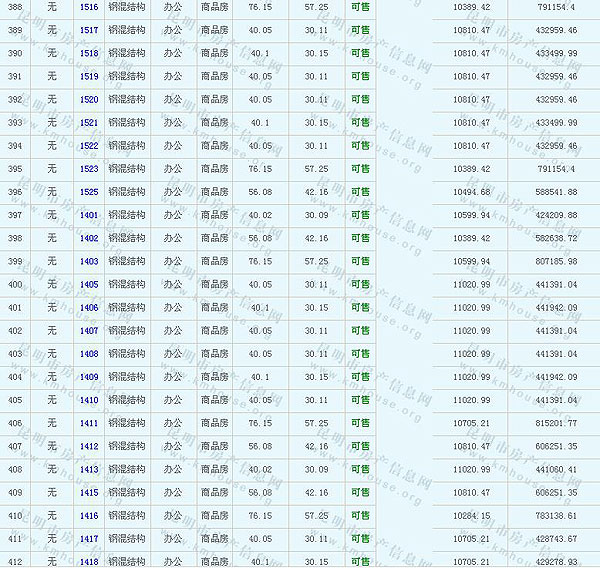View details for room 1519
Viewport: 600px width, 568px height.
[x=89, y=76]
